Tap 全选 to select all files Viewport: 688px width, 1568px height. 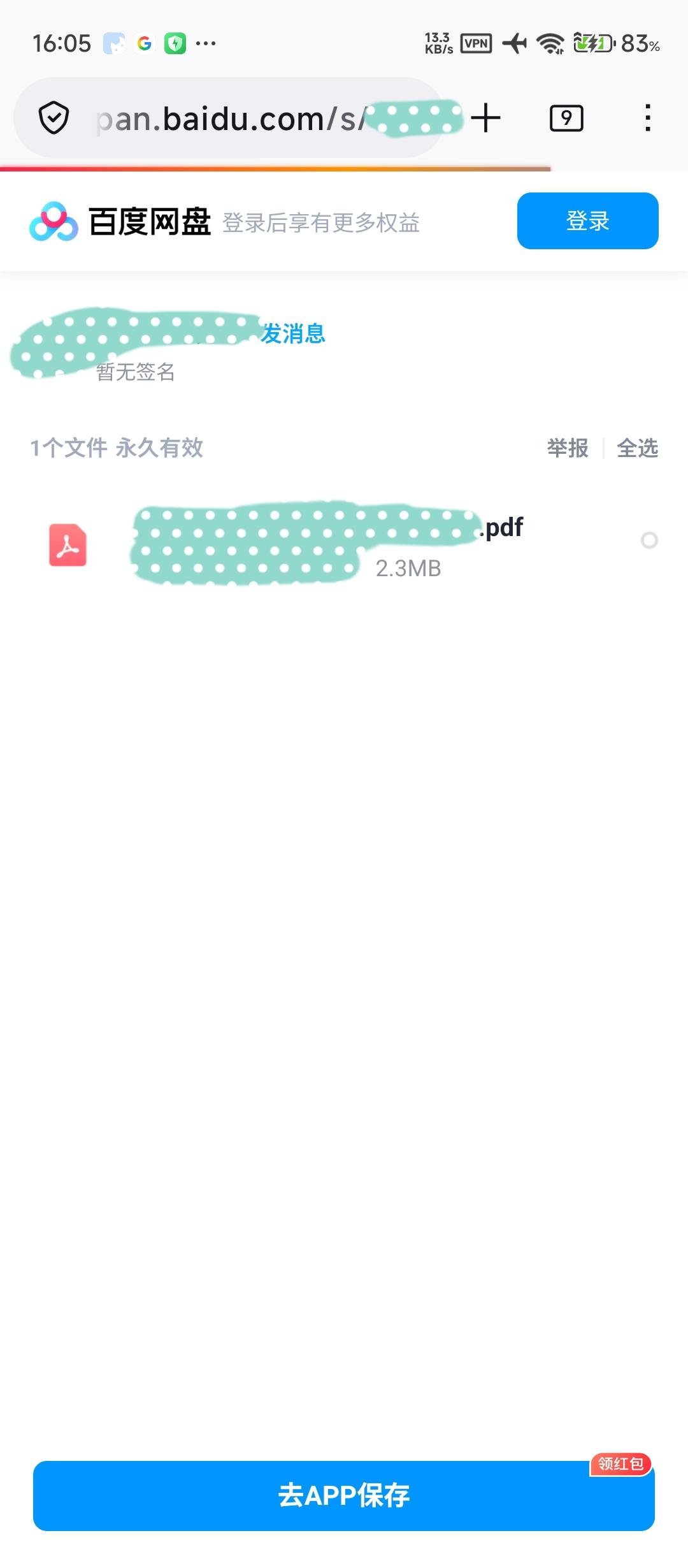point(637,448)
